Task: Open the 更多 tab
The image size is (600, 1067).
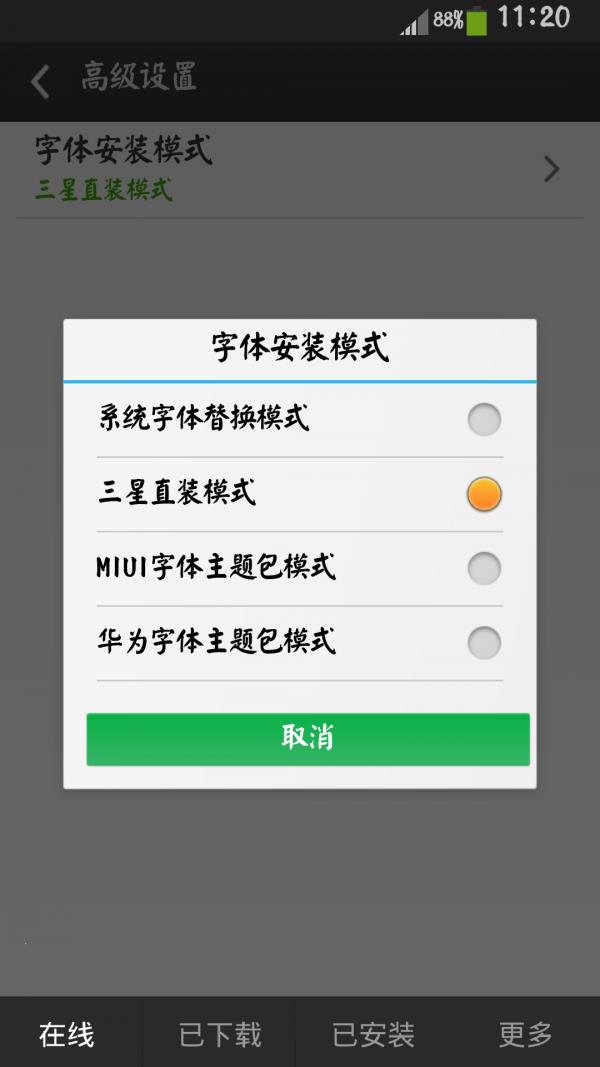Action: pyautogui.click(x=525, y=1034)
